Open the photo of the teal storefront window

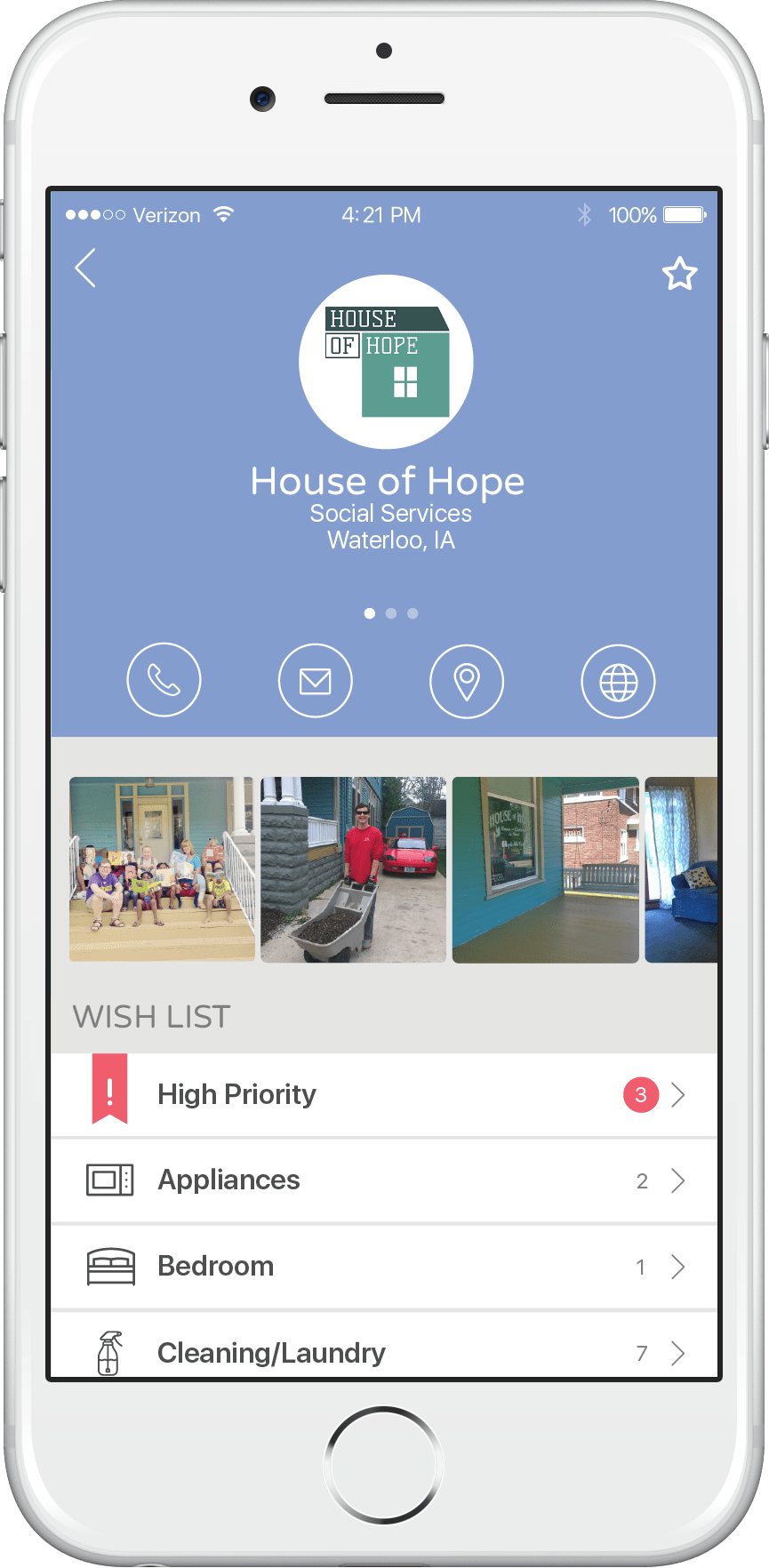(x=545, y=869)
